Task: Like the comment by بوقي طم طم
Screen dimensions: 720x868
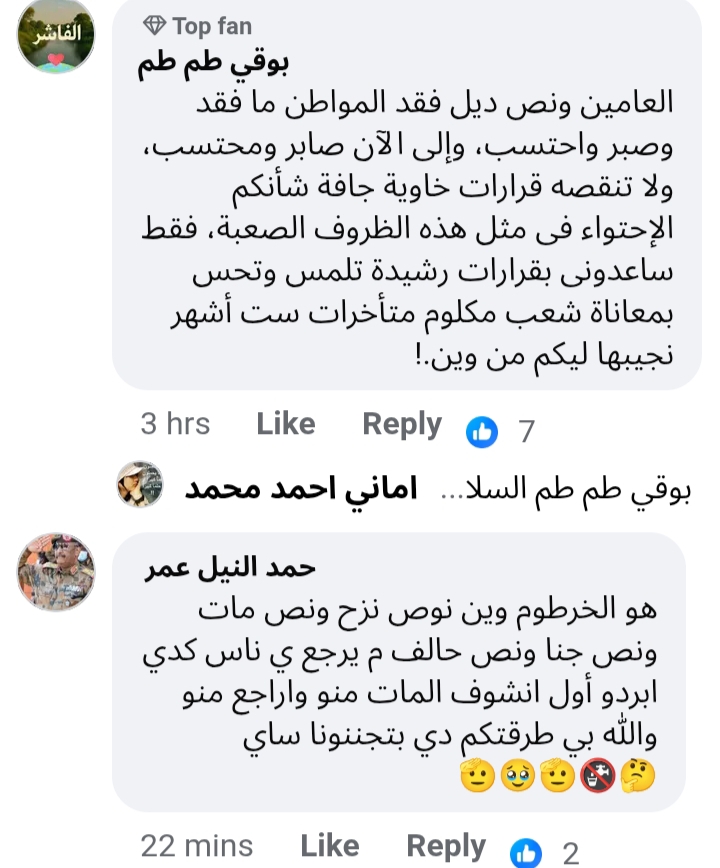Action: coord(285,424)
